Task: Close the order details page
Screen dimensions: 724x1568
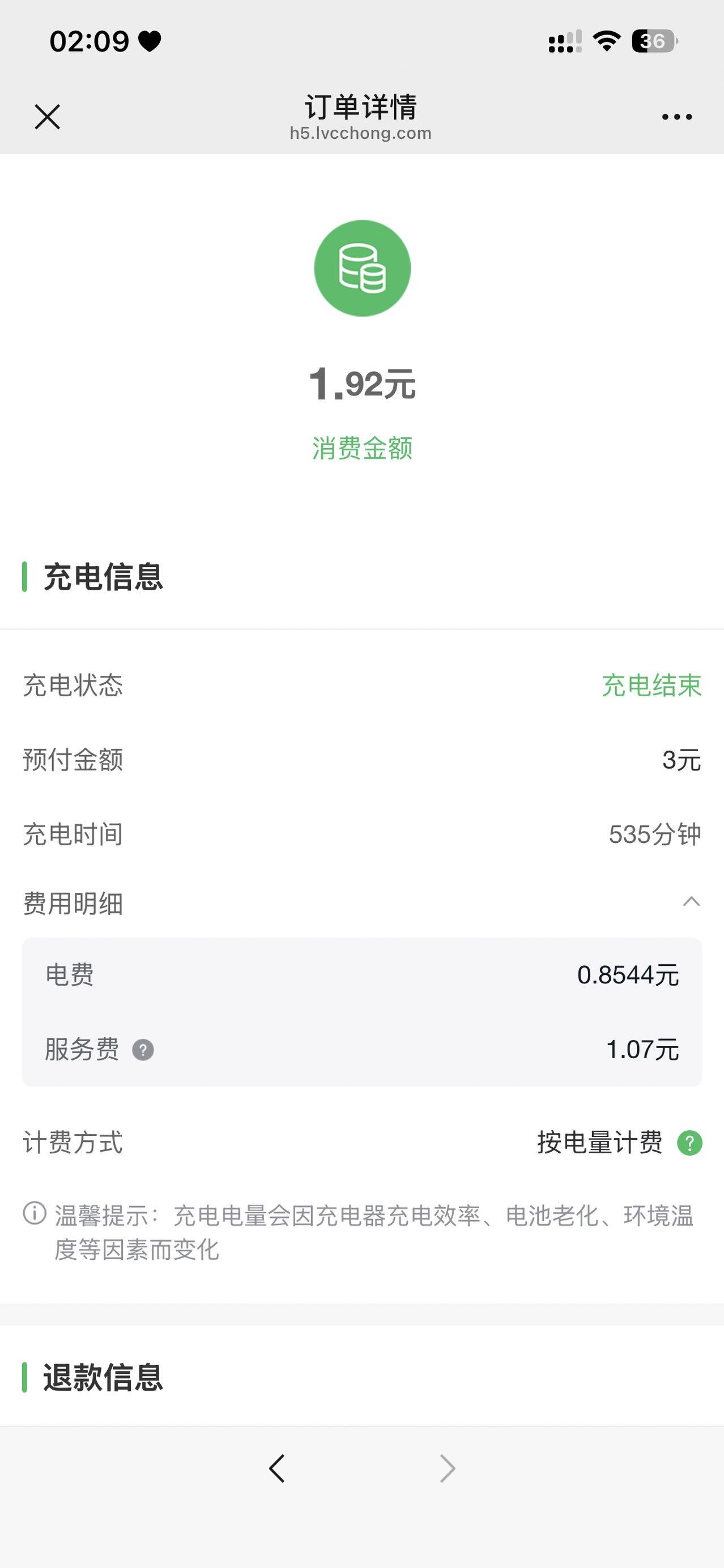Action: (47, 117)
